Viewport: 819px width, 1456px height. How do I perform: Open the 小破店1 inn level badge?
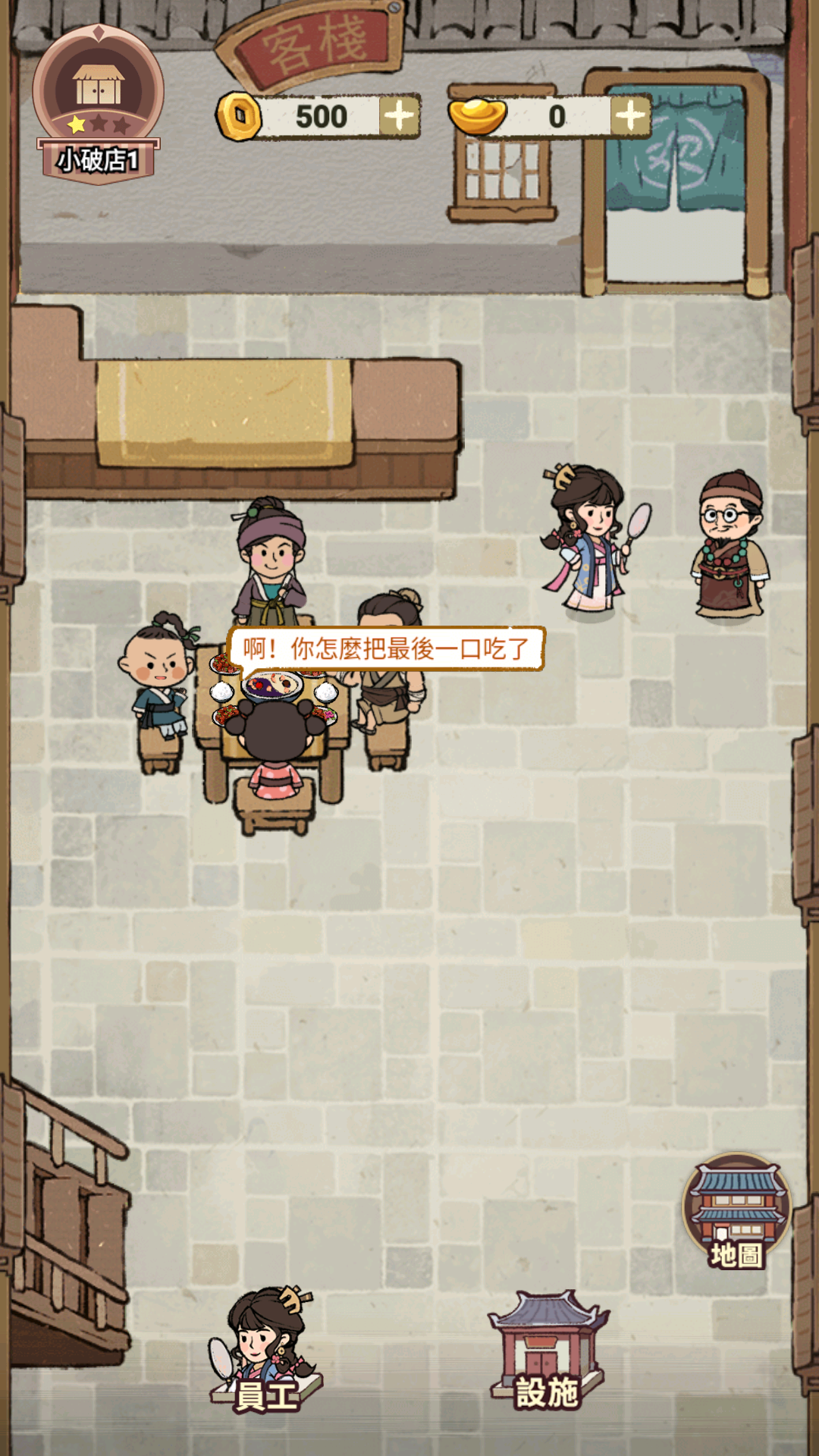(98, 106)
